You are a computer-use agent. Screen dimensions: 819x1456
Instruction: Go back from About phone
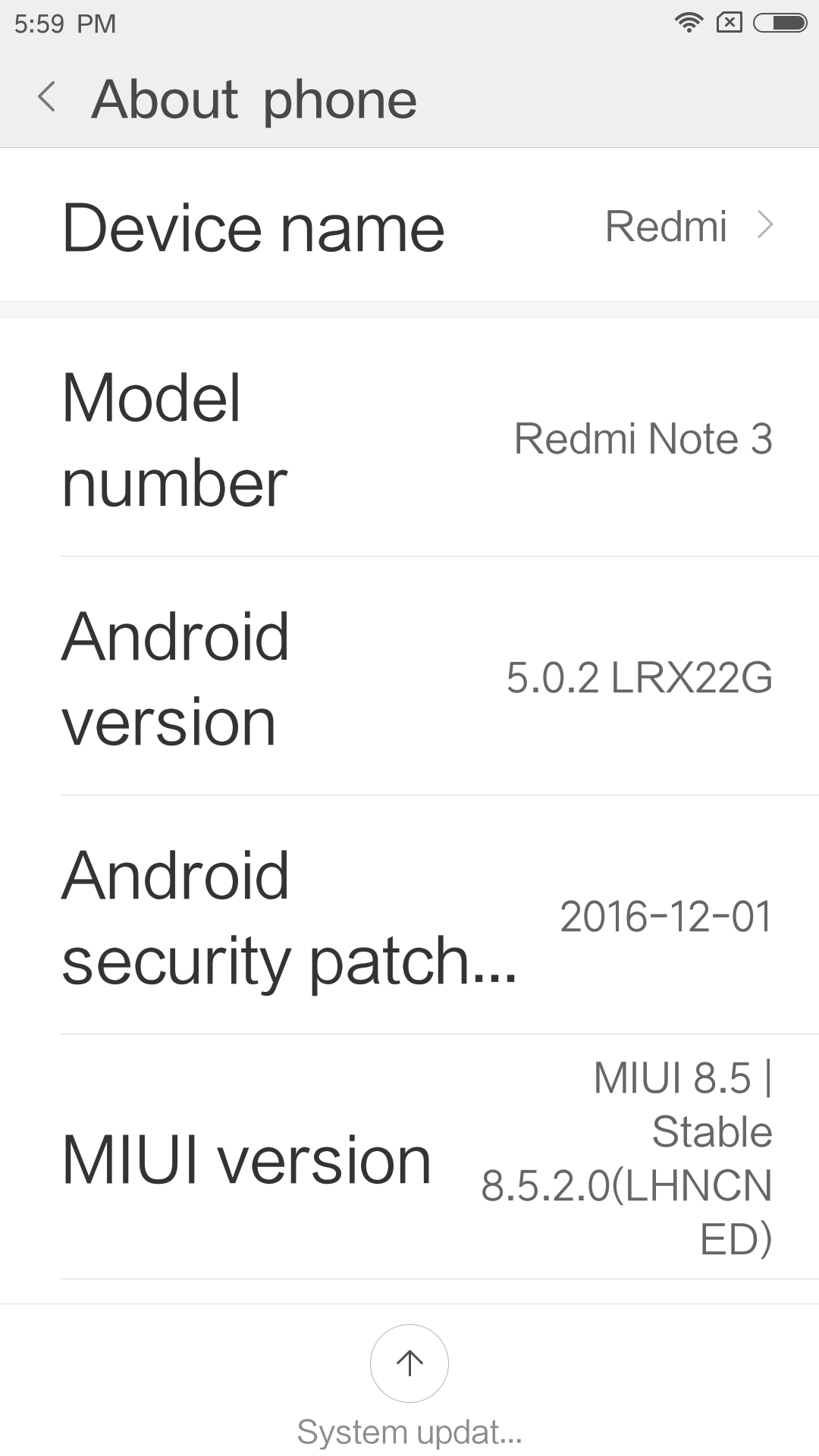pos(47,98)
